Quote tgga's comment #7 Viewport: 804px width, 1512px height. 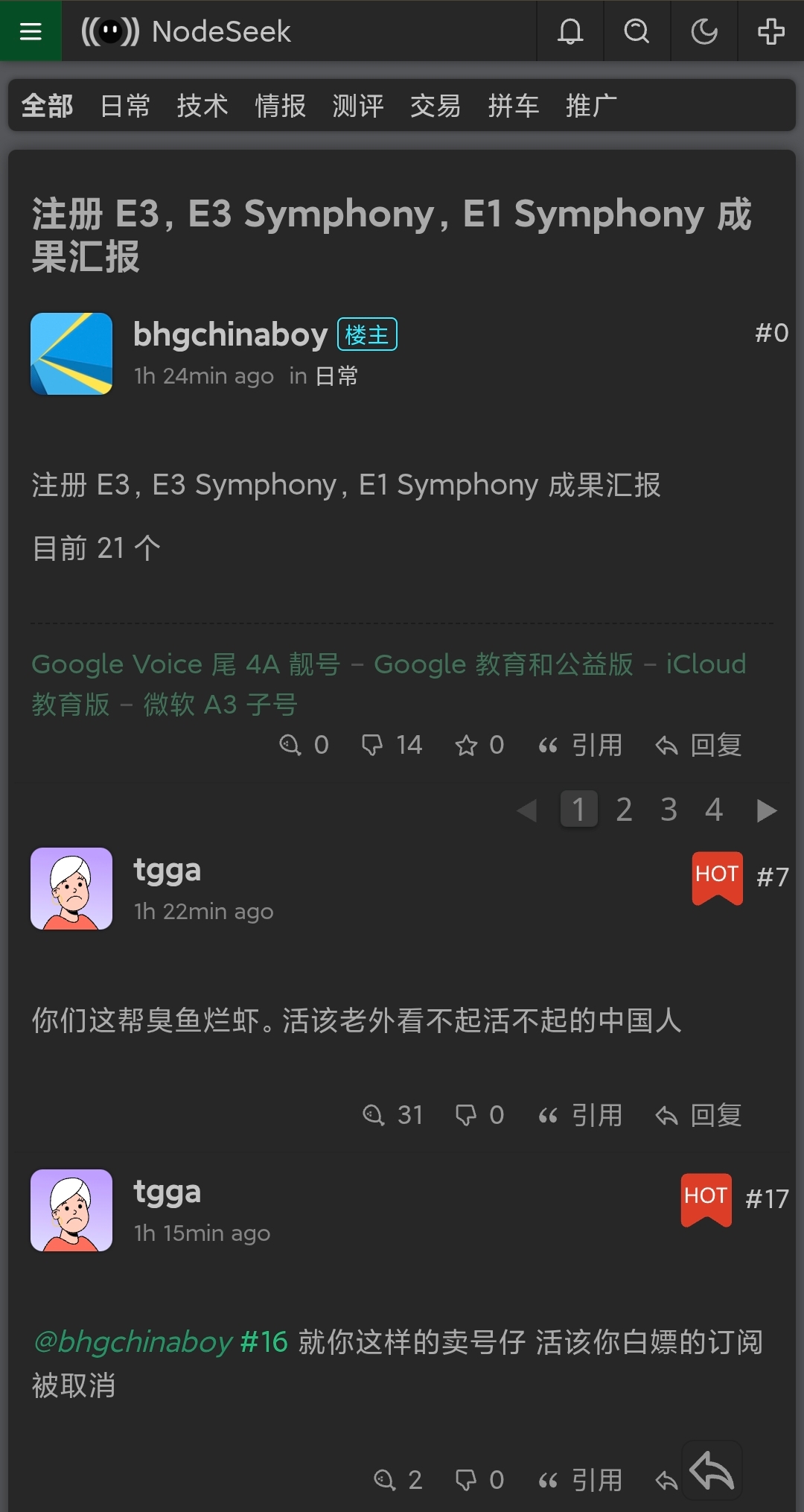[x=581, y=1115]
